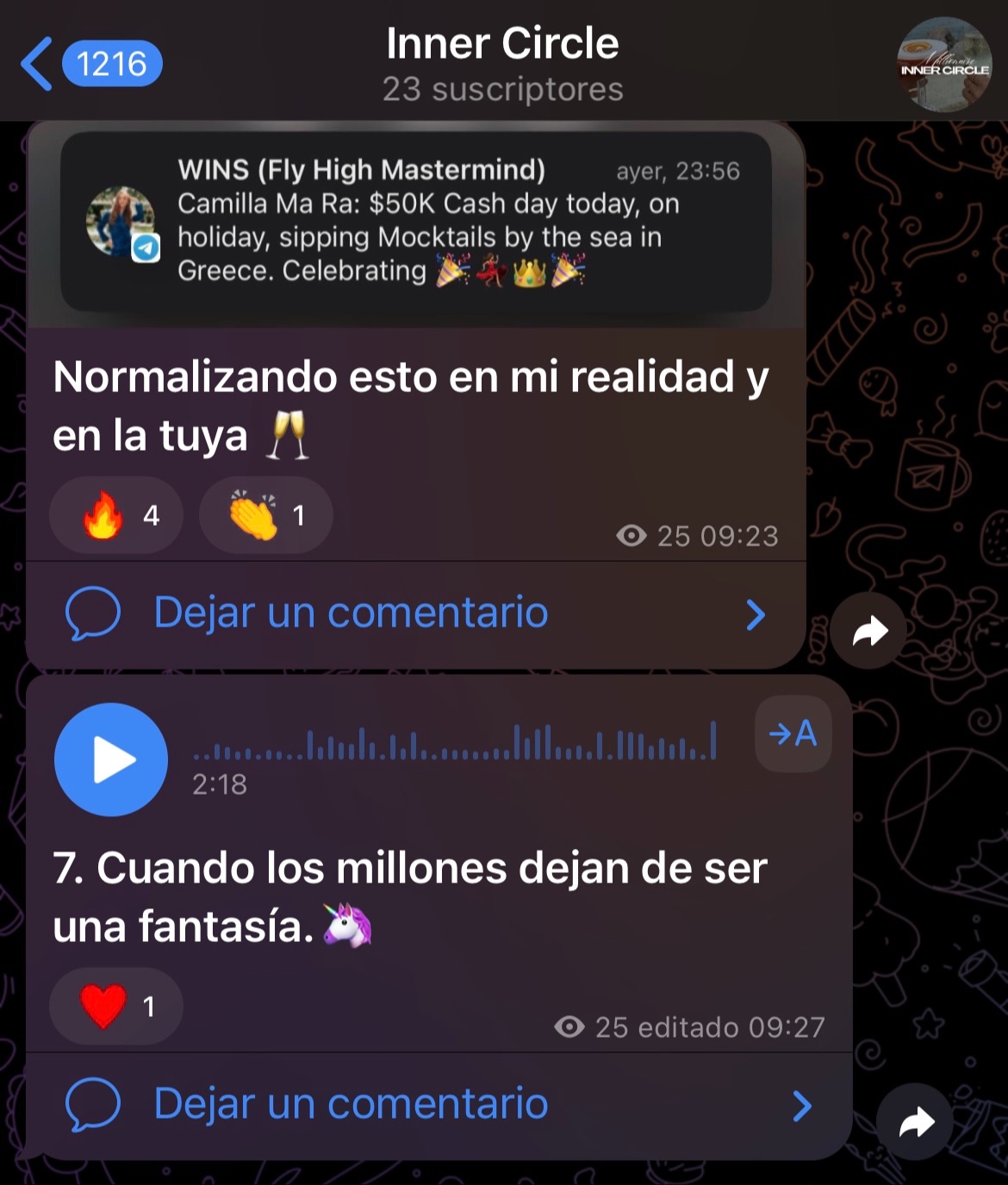Image resolution: width=1008 pixels, height=1185 pixels.
Task: Leave a comment on the Normalizando post
Action: (351, 614)
